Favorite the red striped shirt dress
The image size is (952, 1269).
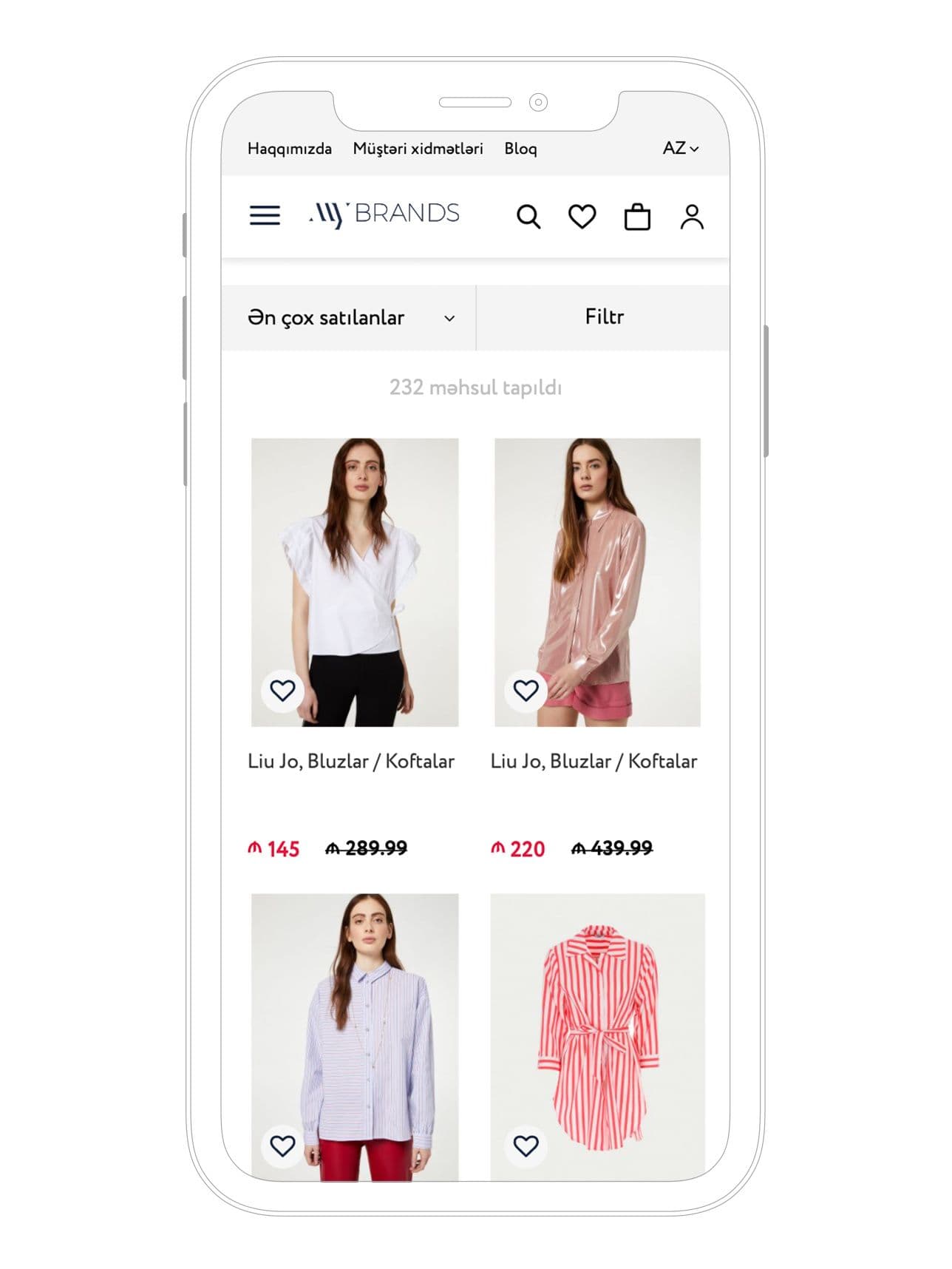click(526, 1146)
